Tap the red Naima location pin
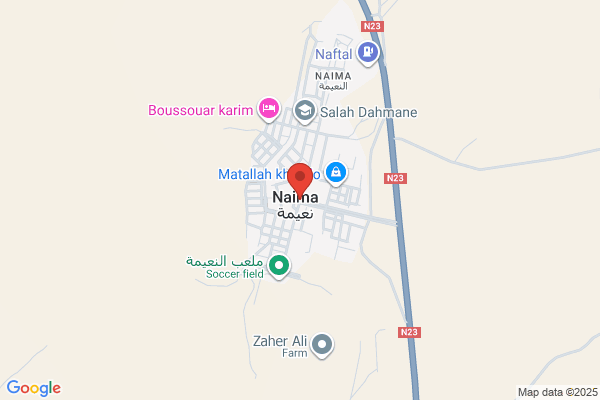 click(x=300, y=180)
